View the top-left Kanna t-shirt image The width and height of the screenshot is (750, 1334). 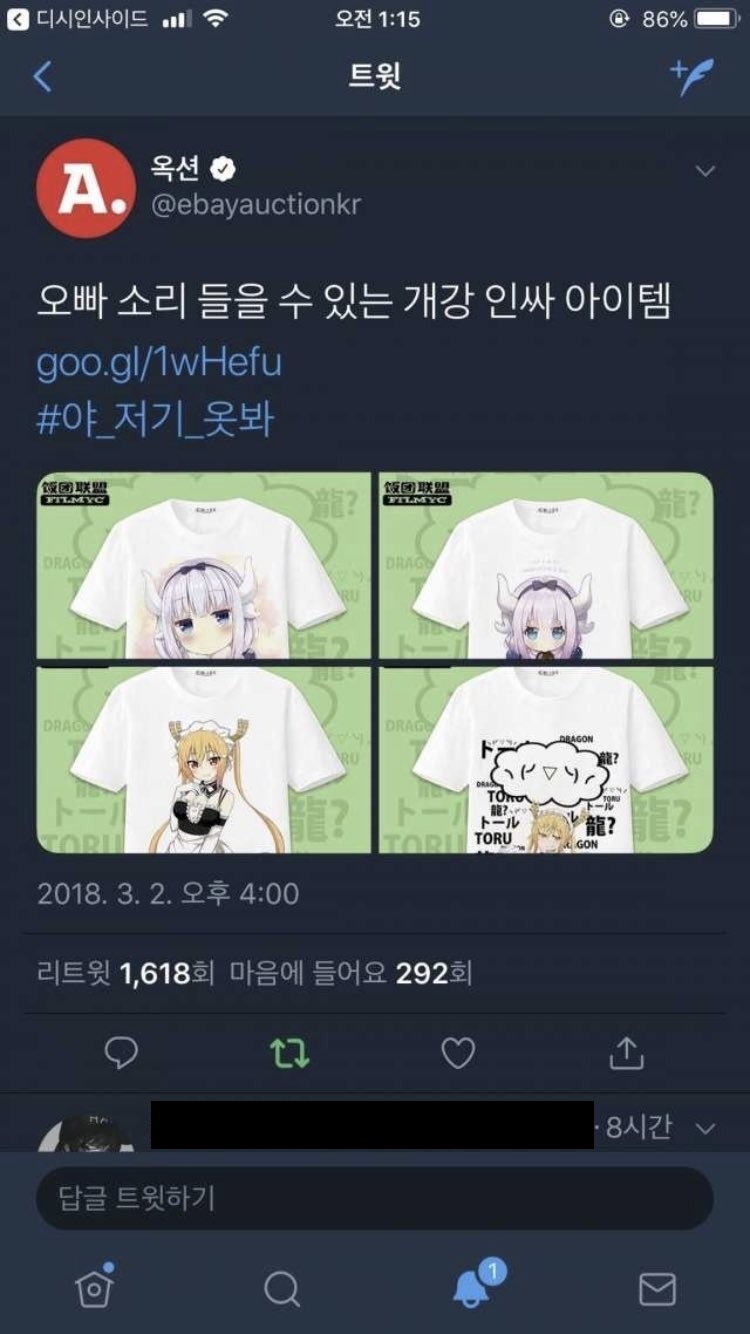[x=203, y=565]
